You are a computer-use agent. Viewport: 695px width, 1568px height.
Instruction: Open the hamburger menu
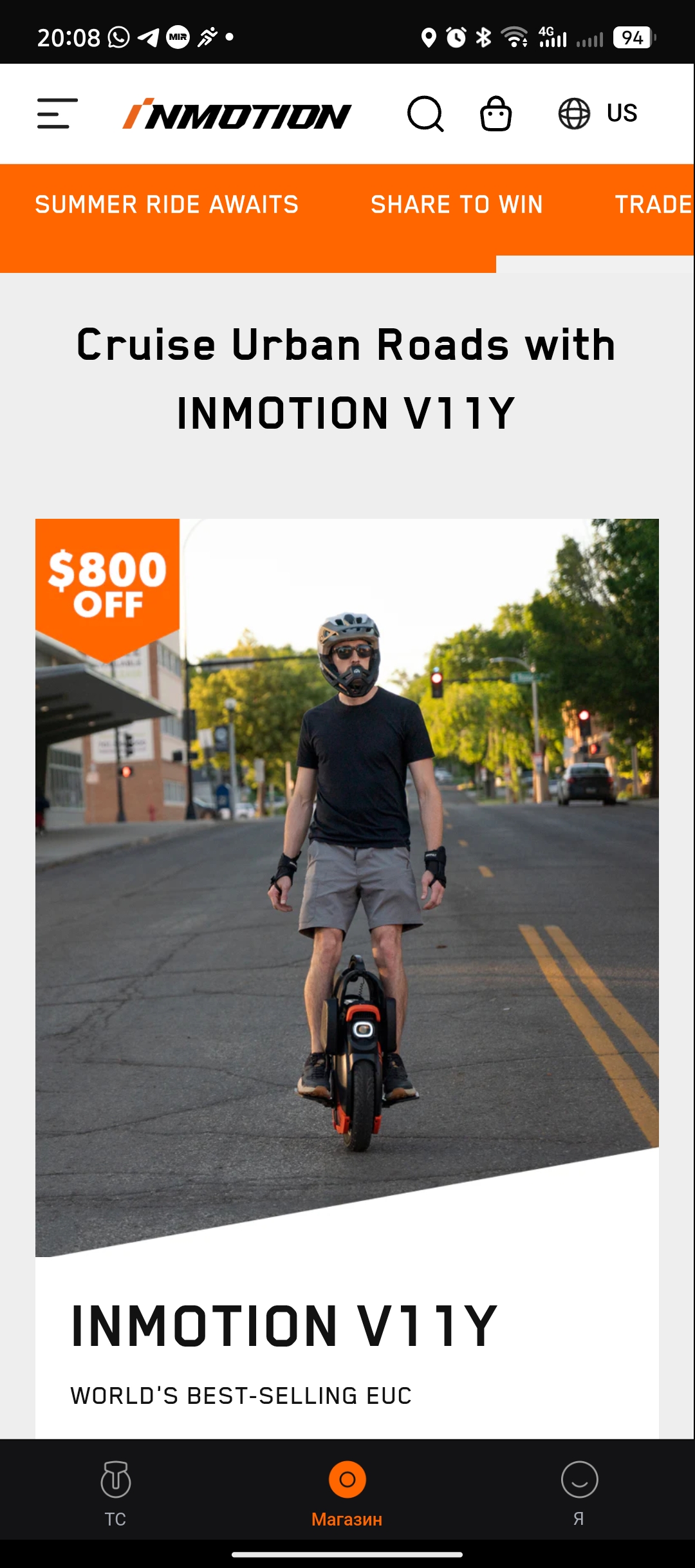click(x=57, y=114)
